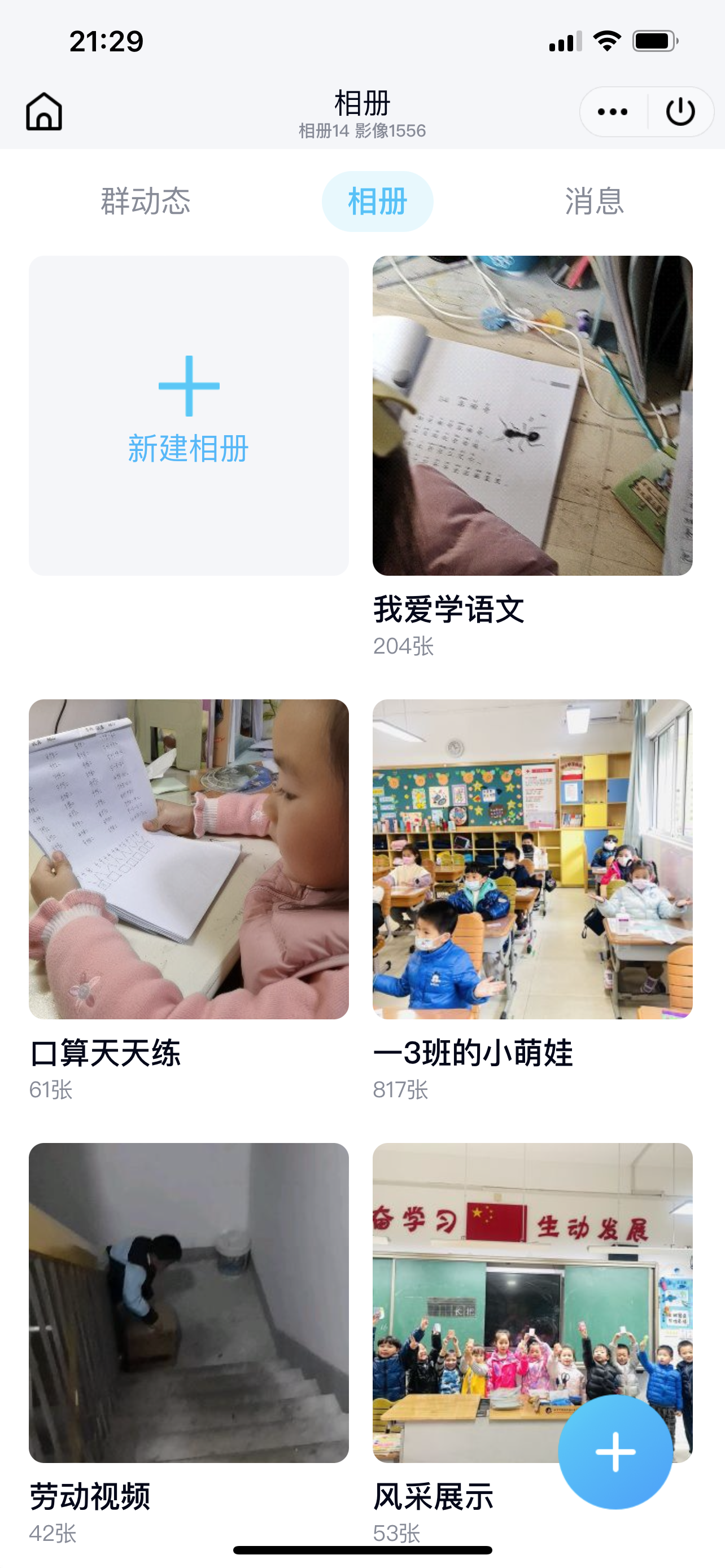Open the 口算天天练 album
The image size is (725, 1568).
189,859
